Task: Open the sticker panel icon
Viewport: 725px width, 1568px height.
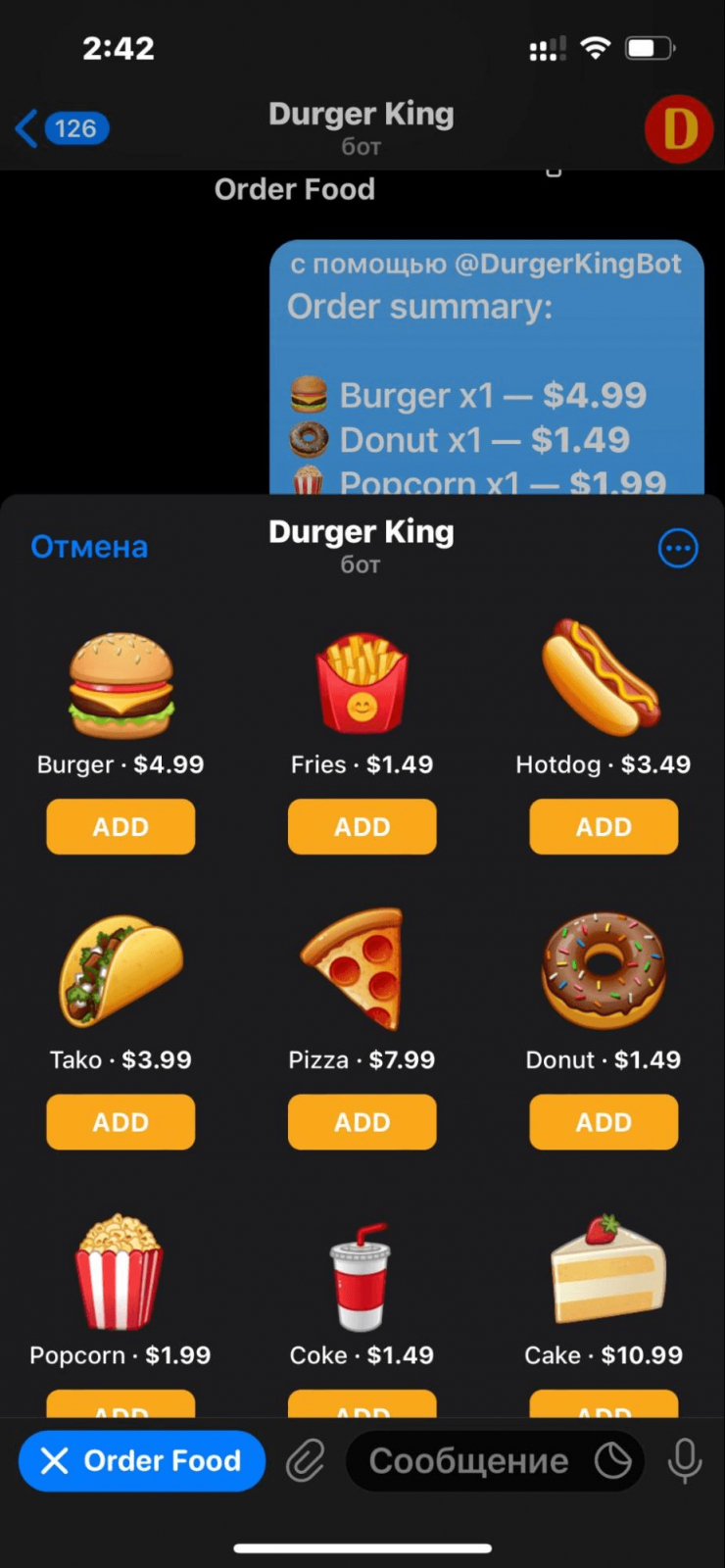Action: tap(613, 1461)
